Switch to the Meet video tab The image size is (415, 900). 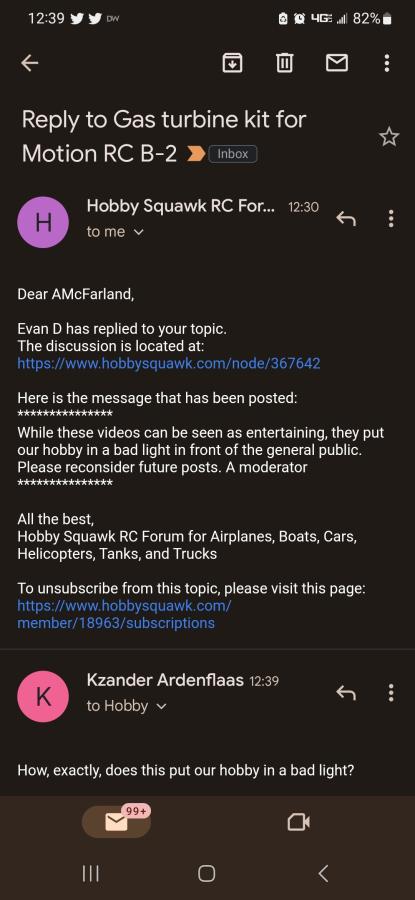(298, 823)
